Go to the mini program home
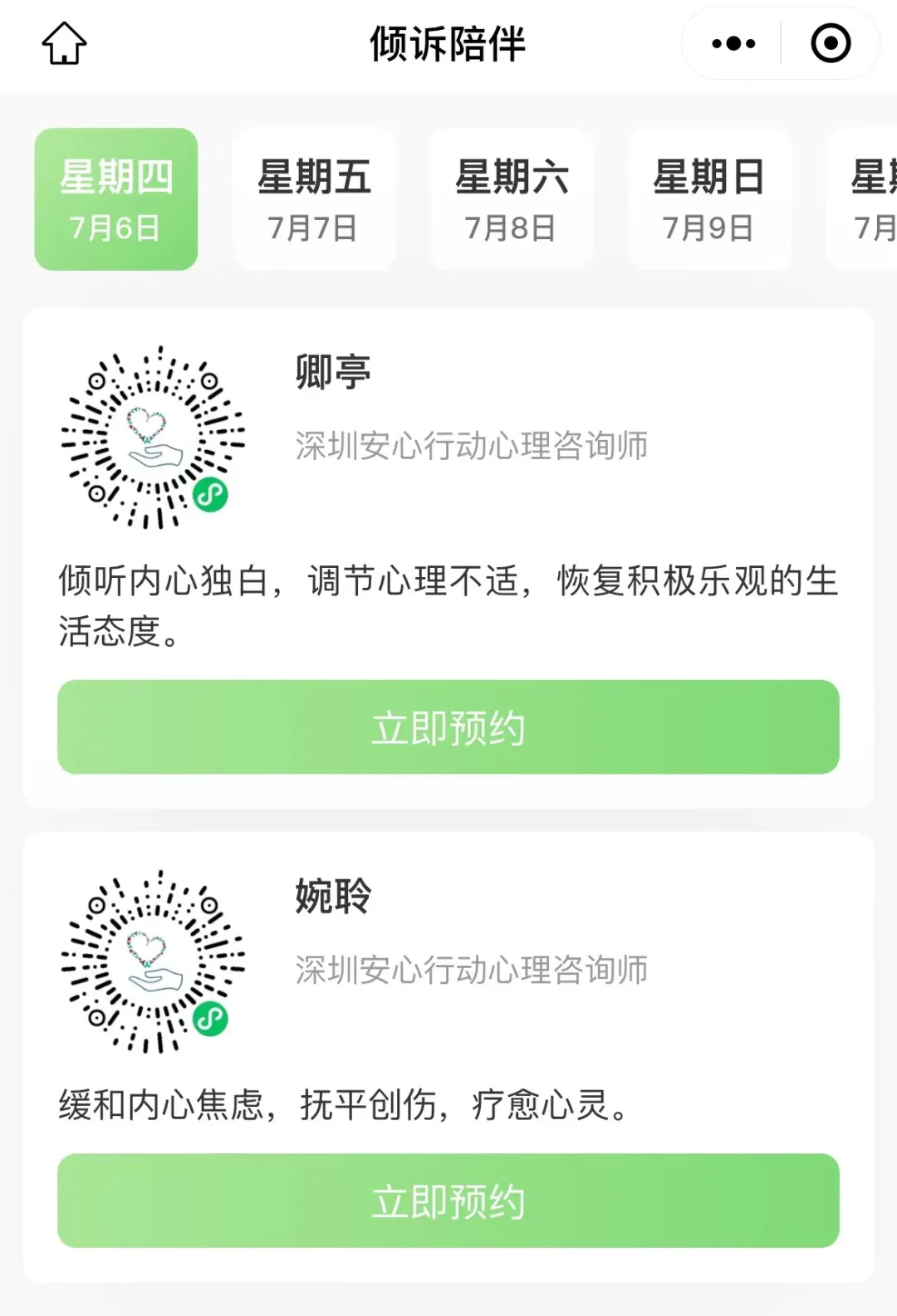This screenshot has height=1316, width=897. click(x=64, y=43)
